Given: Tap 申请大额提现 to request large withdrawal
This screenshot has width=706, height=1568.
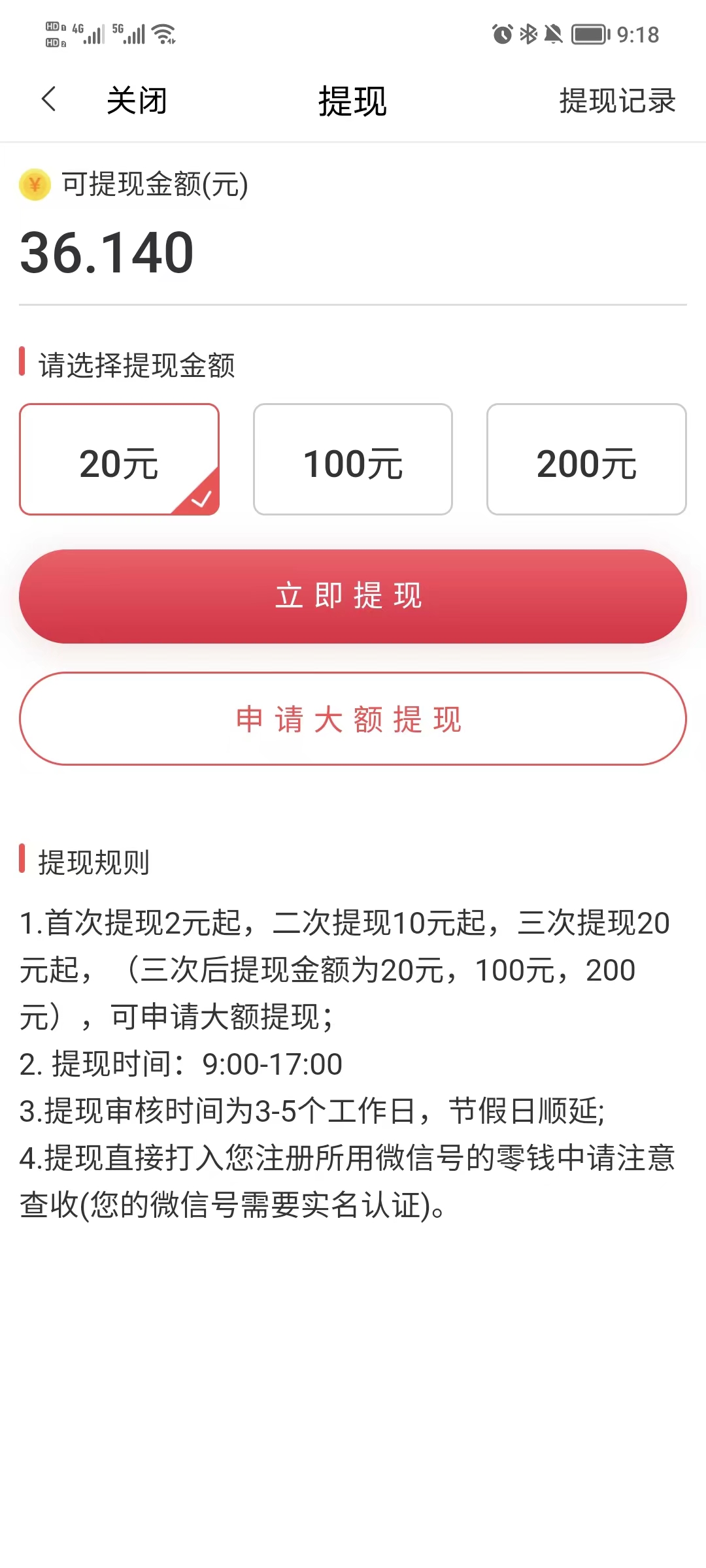Looking at the screenshot, I should (352, 719).
